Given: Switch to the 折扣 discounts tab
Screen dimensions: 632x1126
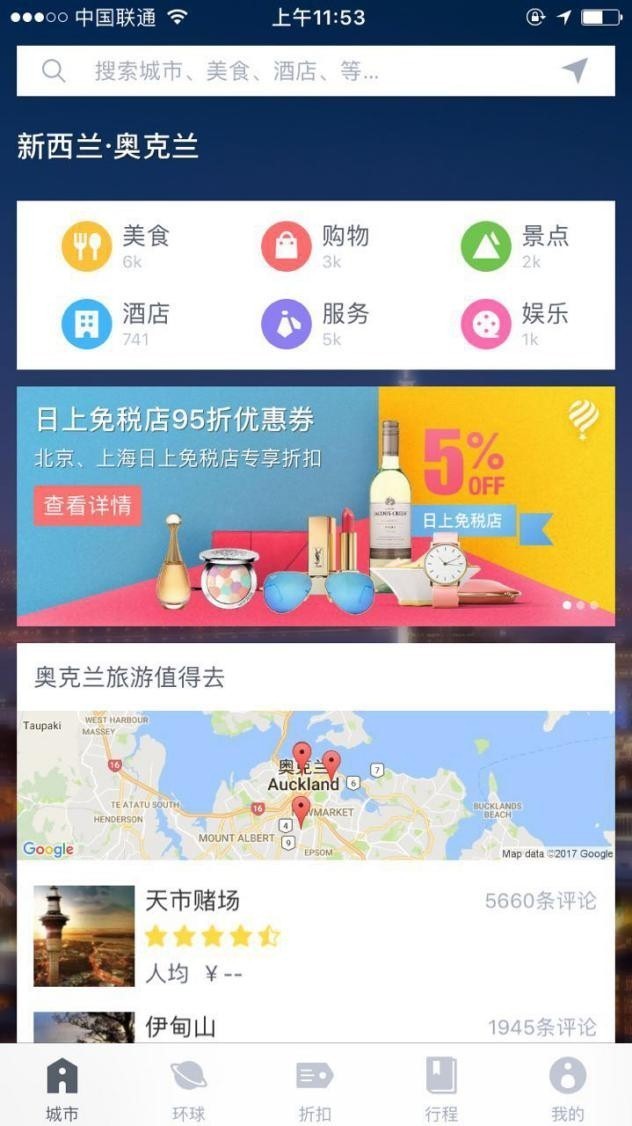Looking at the screenshot, I should coord(315,1089).
